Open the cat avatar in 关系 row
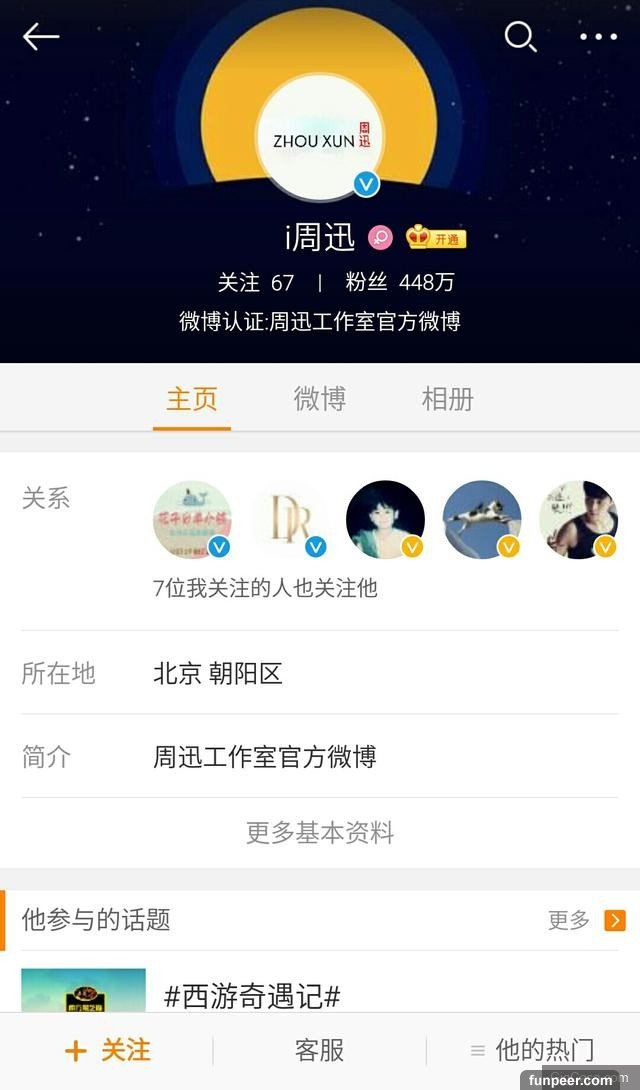Viewport: 640px width, 1090px height. (x=482, y=520)
